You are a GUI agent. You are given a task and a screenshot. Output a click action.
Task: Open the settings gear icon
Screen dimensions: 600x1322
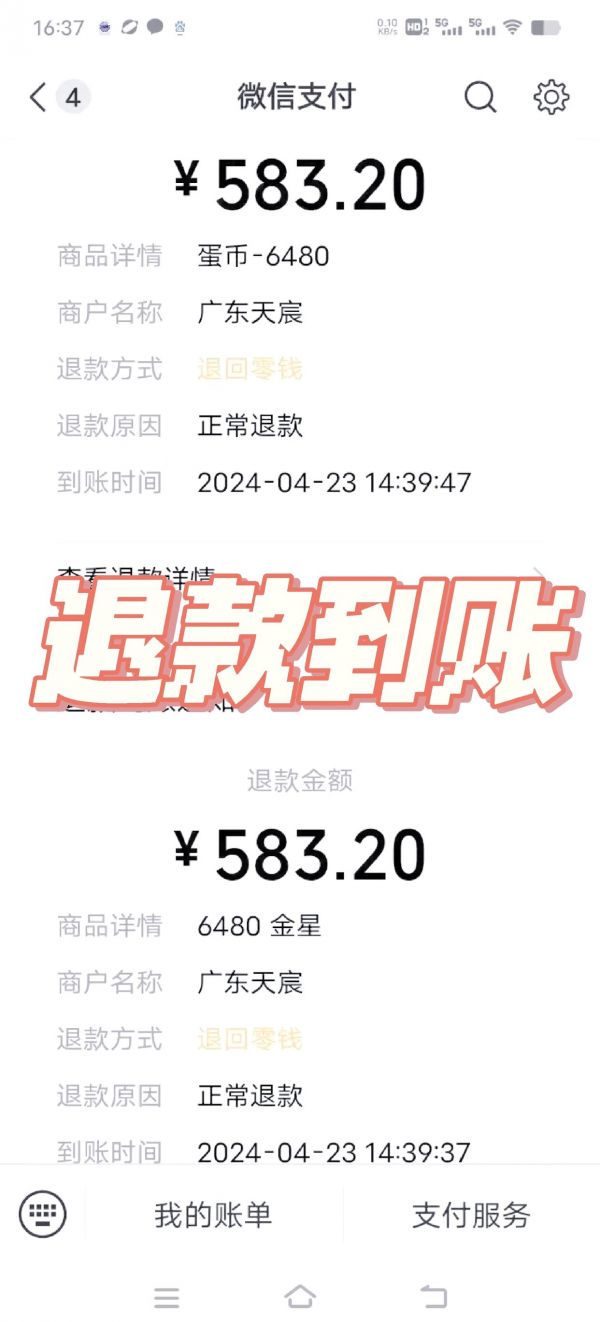(x=551, y=97)
